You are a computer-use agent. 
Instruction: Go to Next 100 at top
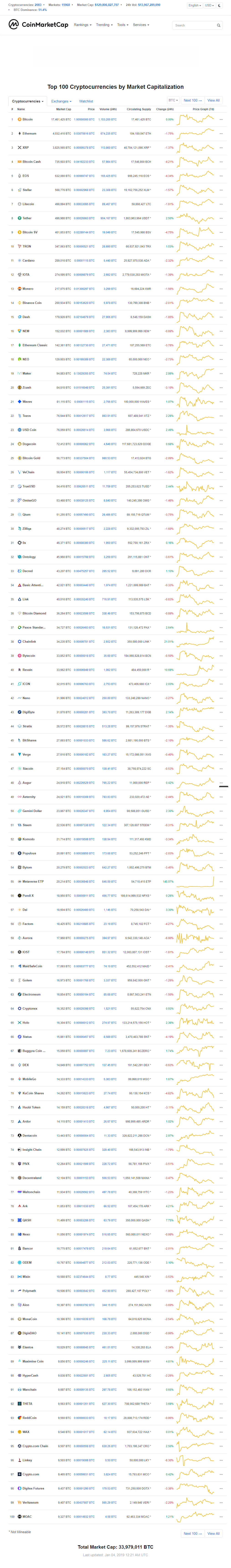[x=192, y=100]
